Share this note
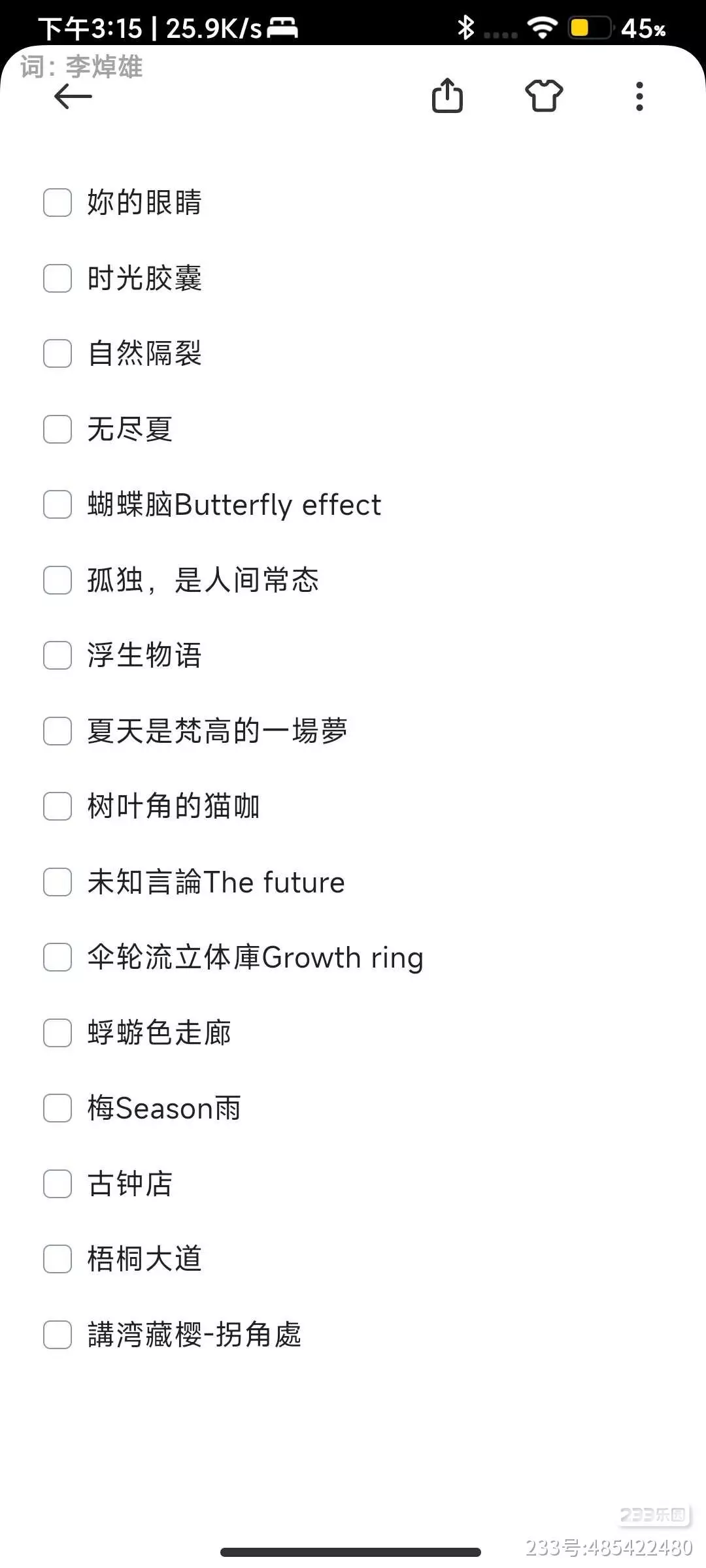 tap(448, 95)
